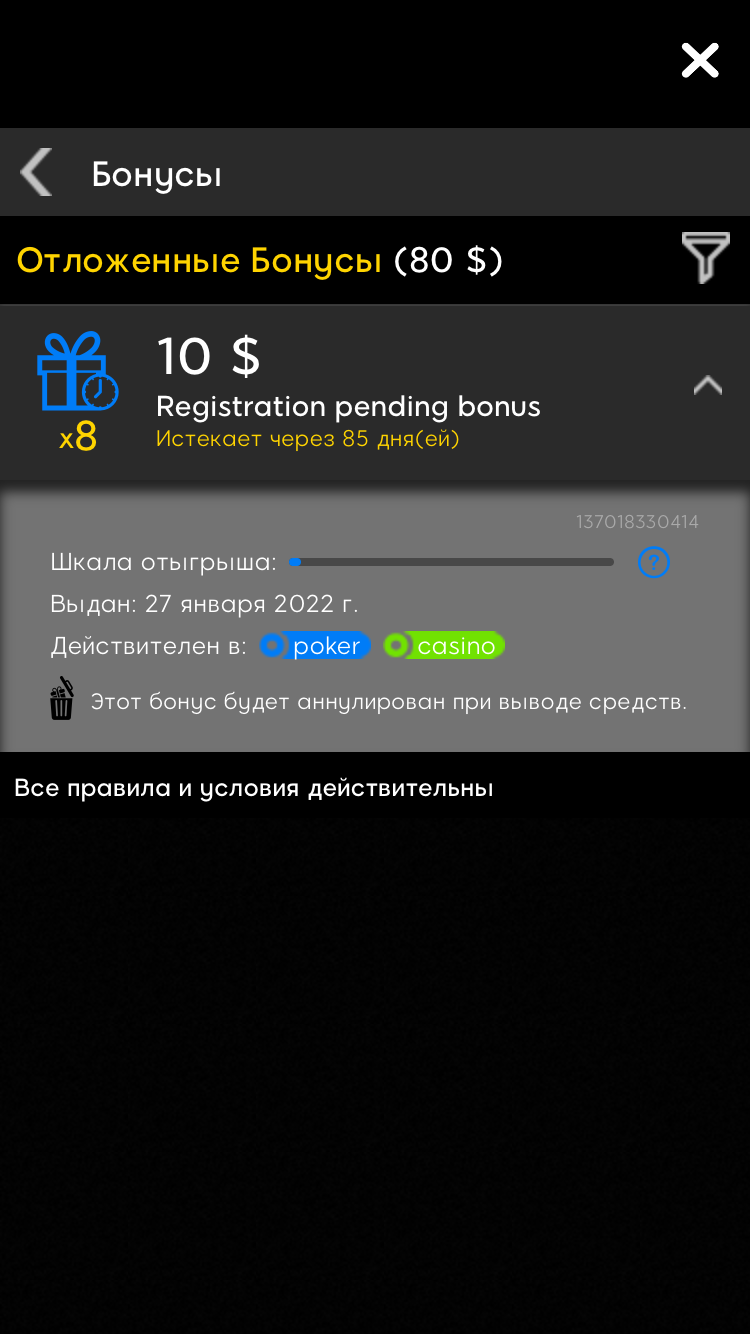Go back from Бонусы page

36,173
